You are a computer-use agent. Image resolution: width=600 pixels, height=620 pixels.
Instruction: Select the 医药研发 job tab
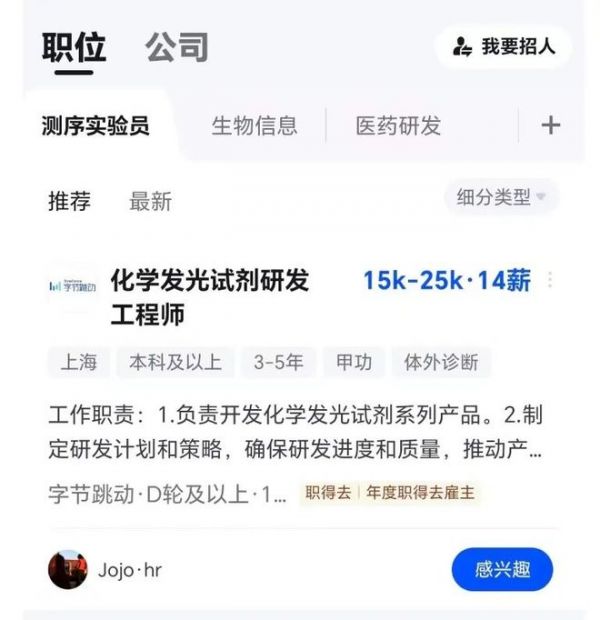[398, 126]
